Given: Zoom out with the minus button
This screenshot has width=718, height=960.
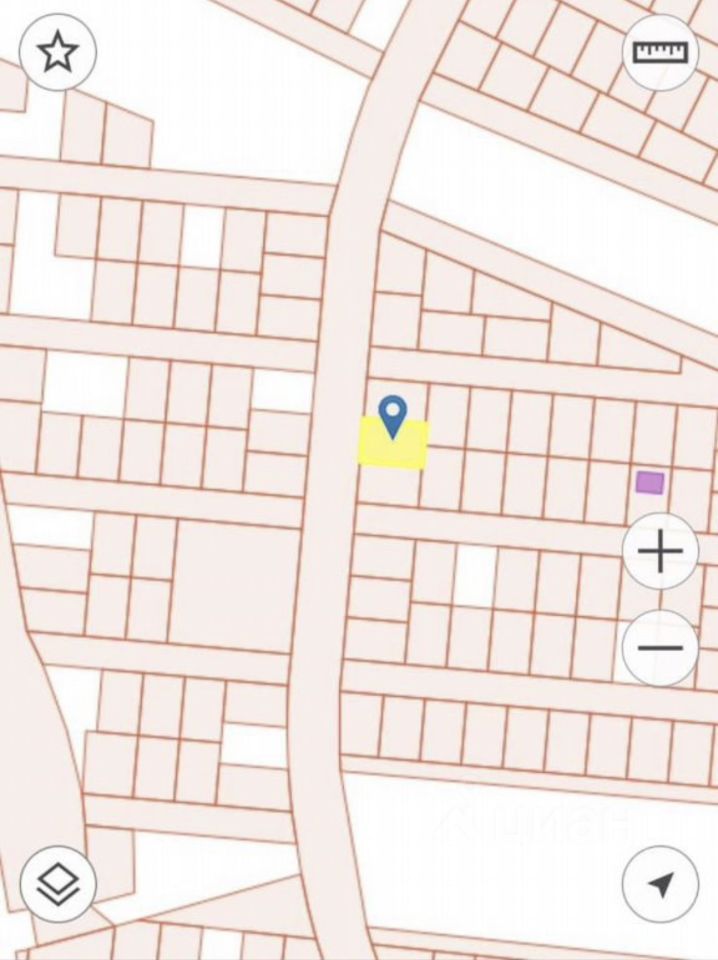Looking at the screenshot, I should coord(660,648).
